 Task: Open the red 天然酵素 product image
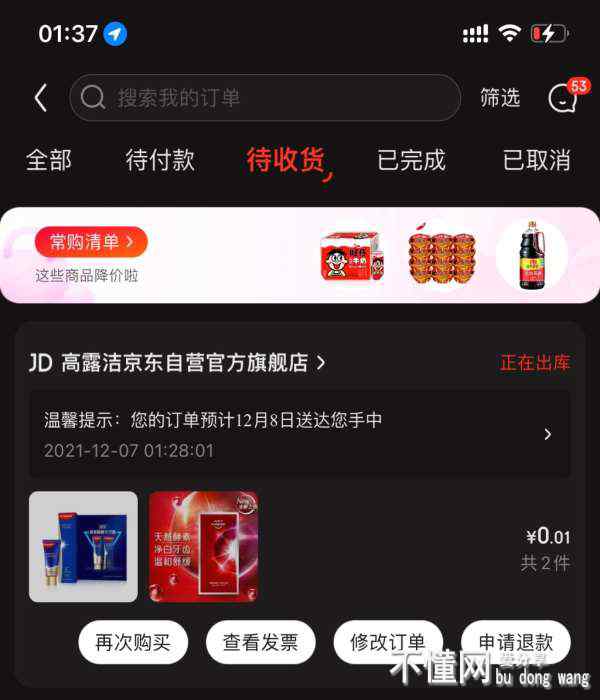click(204, 546)
